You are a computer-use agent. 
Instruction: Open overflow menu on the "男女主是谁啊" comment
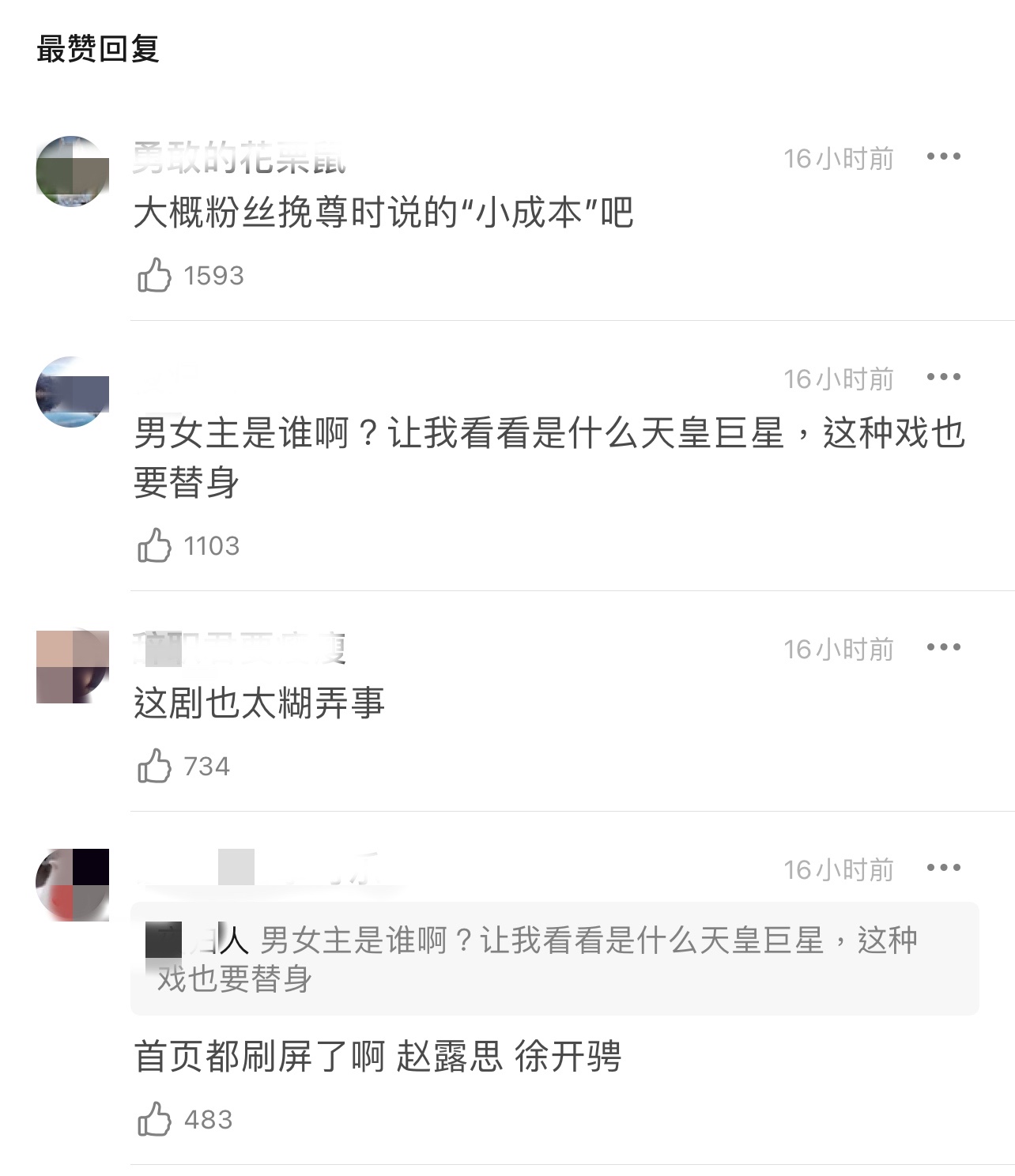click(x=944, y=377)
